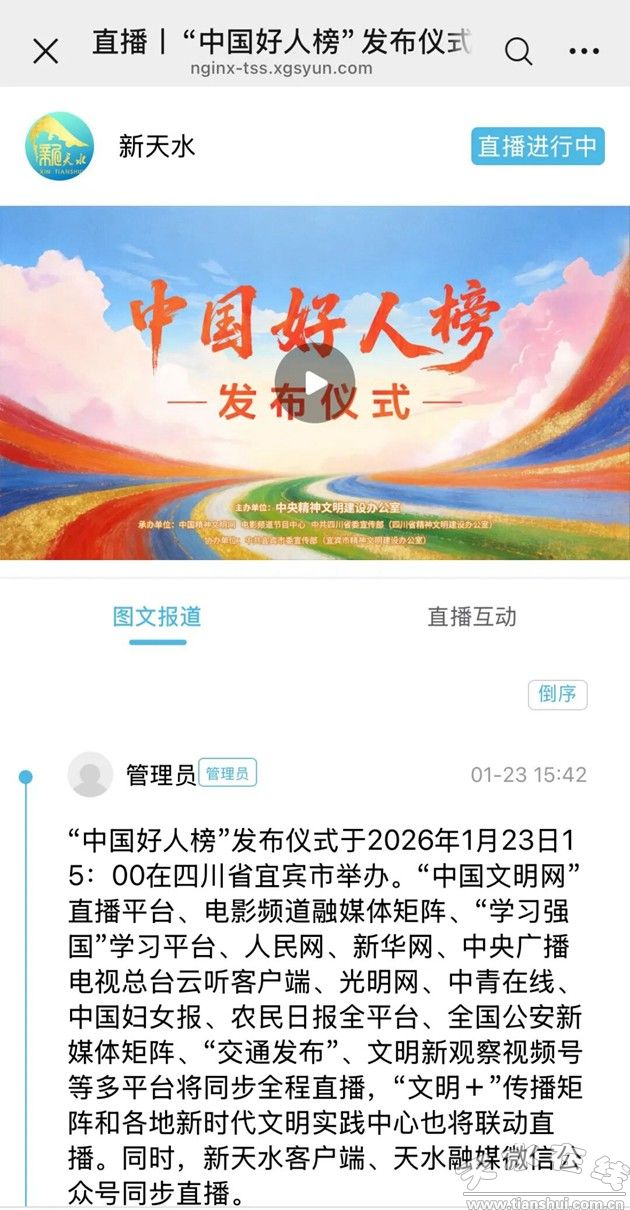The height and width of the screenshot is (1210, 630).
Task: Open the three-dot overflow menu
Action: click(x=584, y=50)
